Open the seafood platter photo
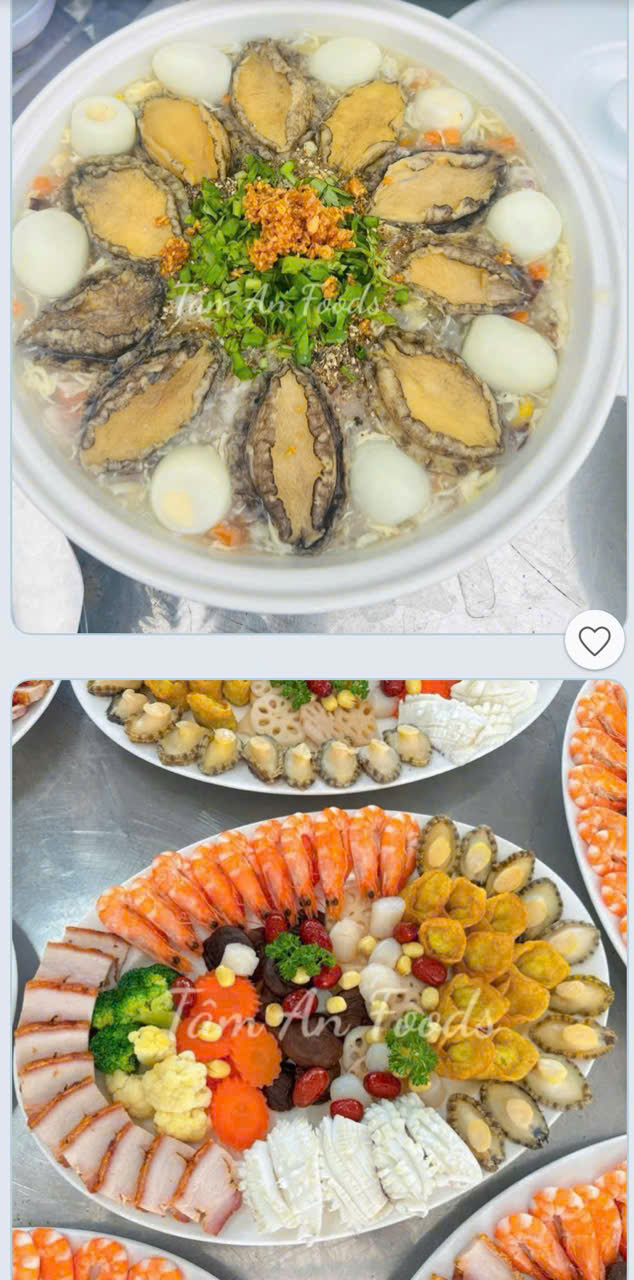Image resolution: width=634 pixels, height=1280 pixels. click(x=319, y=980)
